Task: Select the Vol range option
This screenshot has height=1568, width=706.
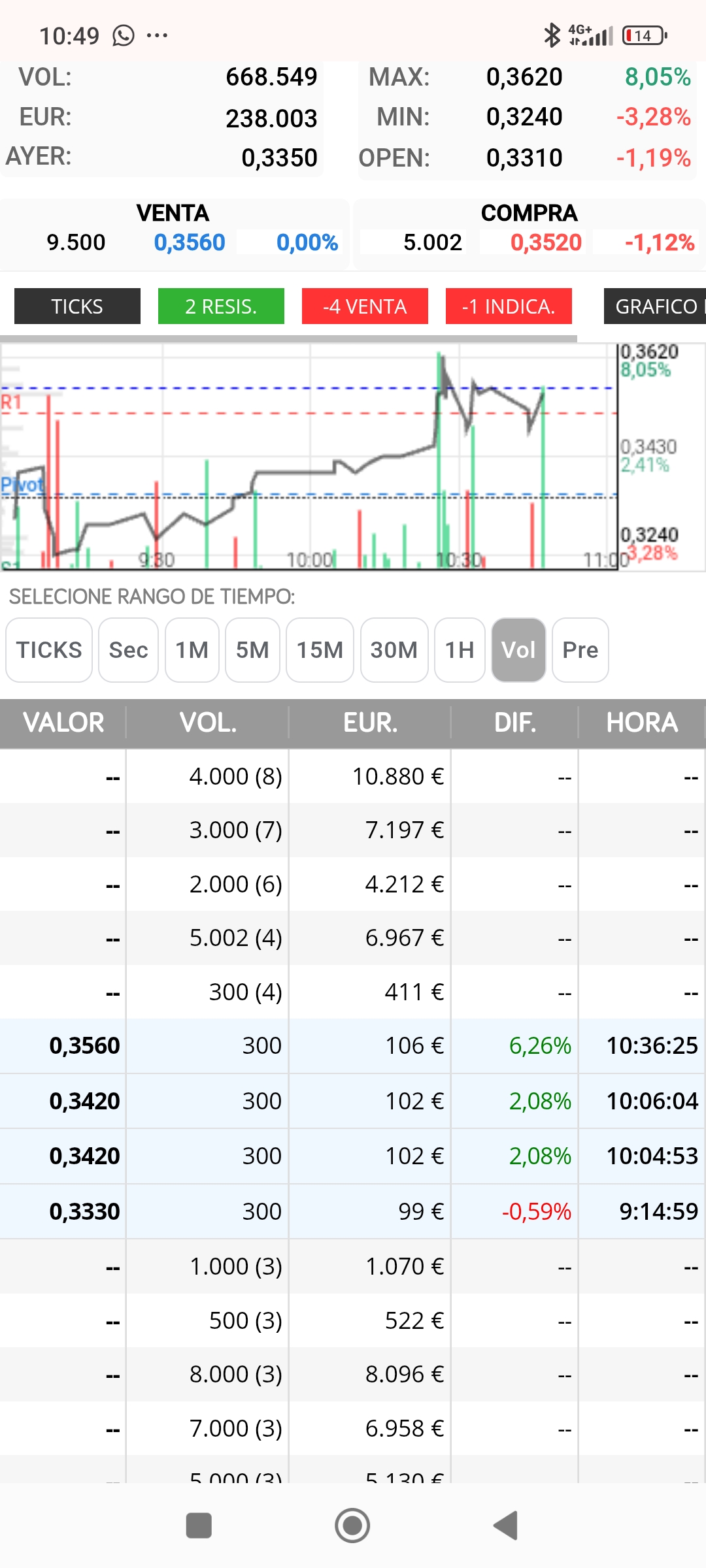Action: point(518,650)
